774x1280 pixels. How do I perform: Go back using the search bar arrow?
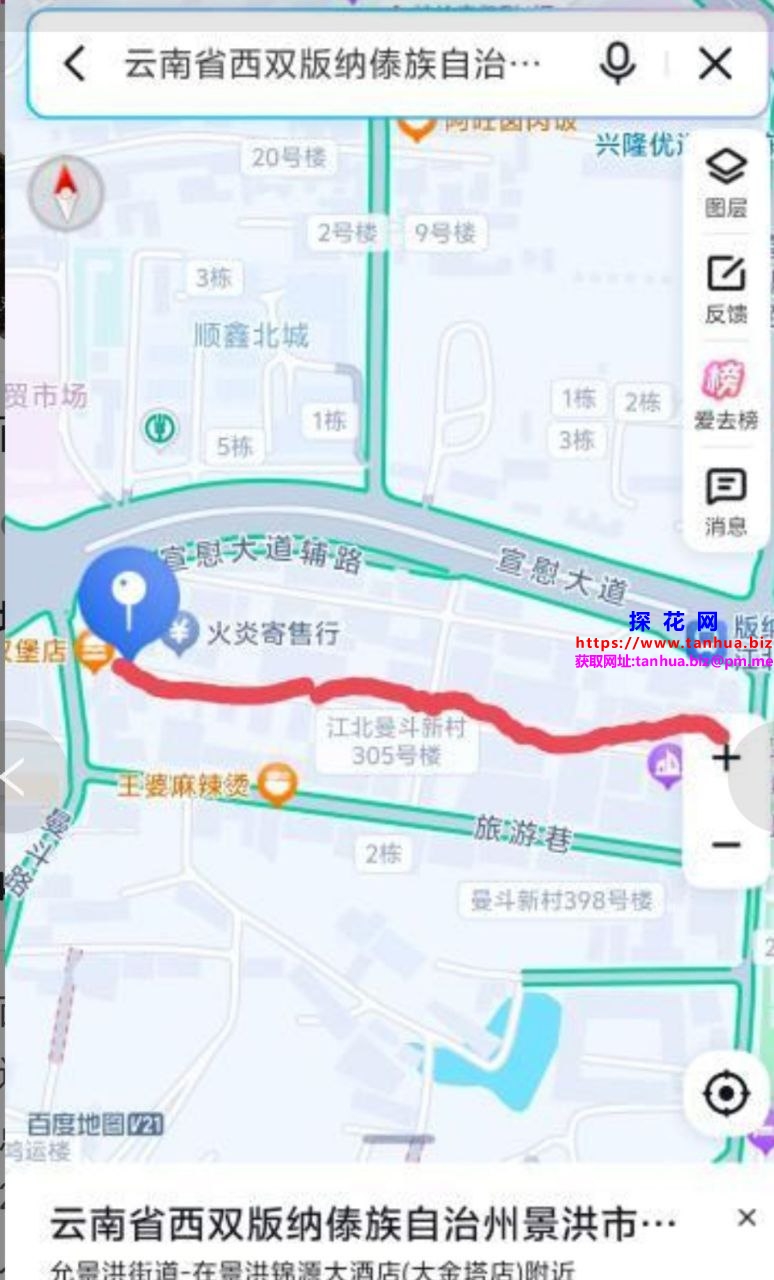75,65
